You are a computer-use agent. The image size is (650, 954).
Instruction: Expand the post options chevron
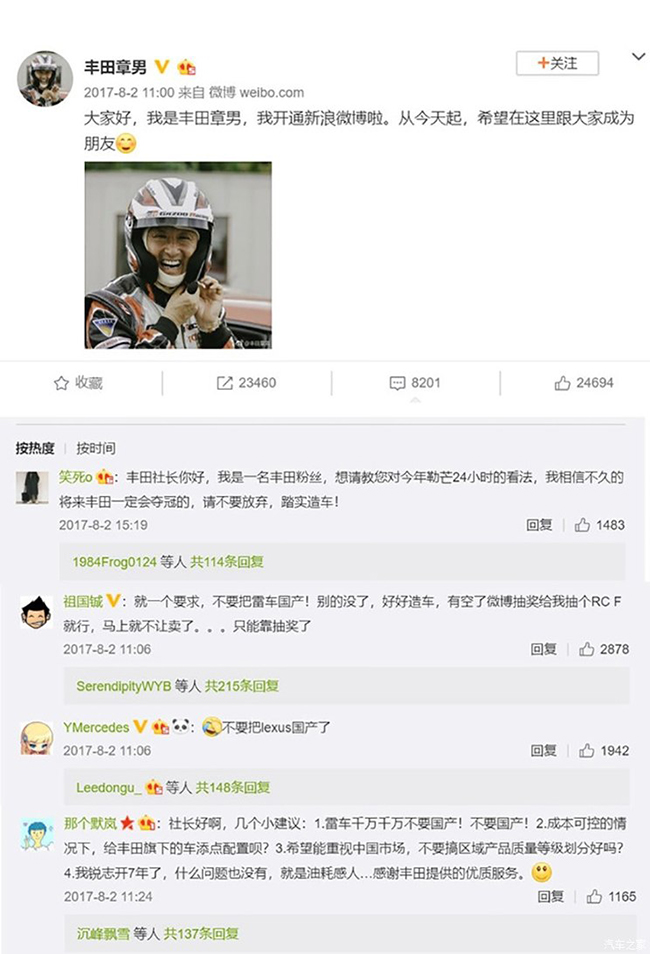point(638,57)
